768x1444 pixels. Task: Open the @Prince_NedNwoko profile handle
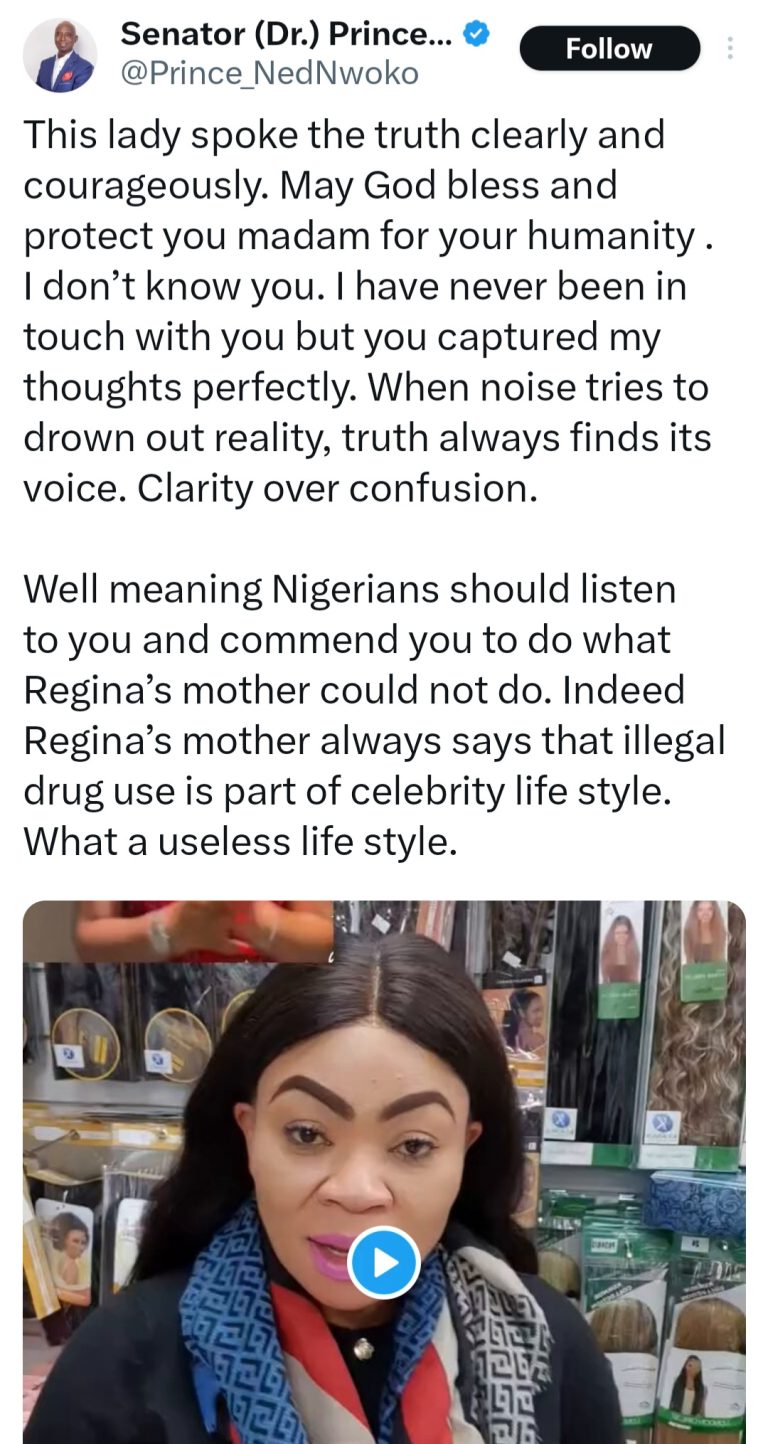coord(269,73)
